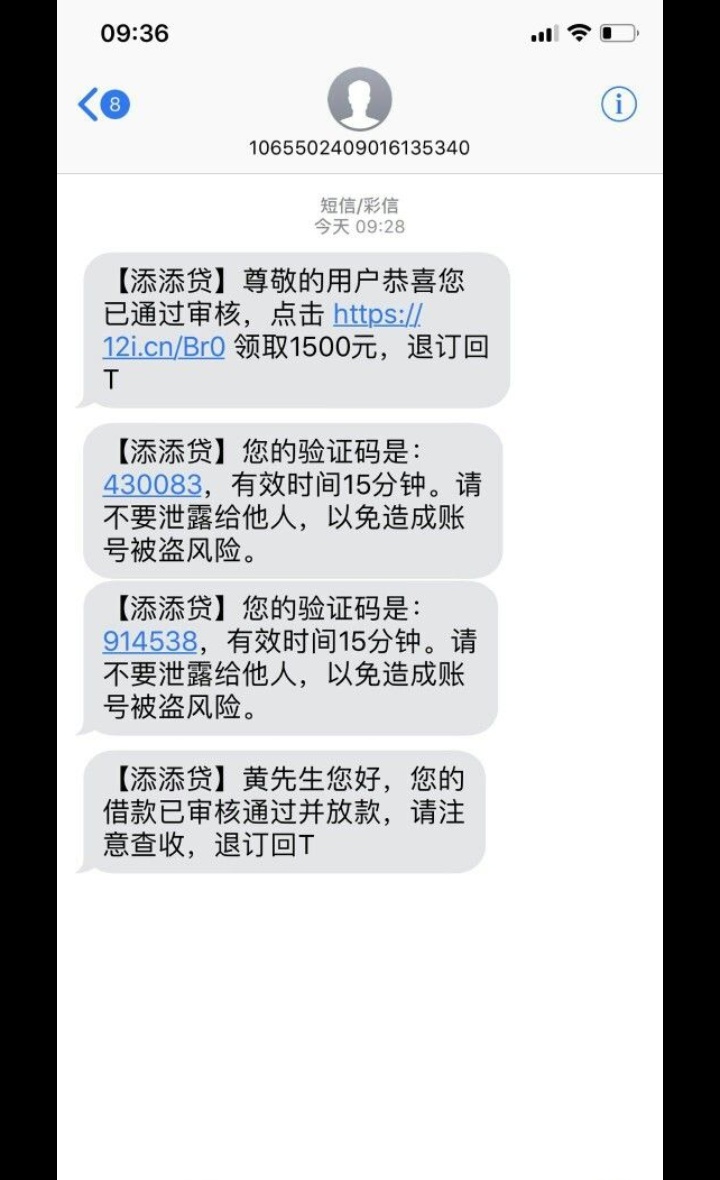Go back to the messages list
The width and height of the screenshot is (720, 1180).
104,104
